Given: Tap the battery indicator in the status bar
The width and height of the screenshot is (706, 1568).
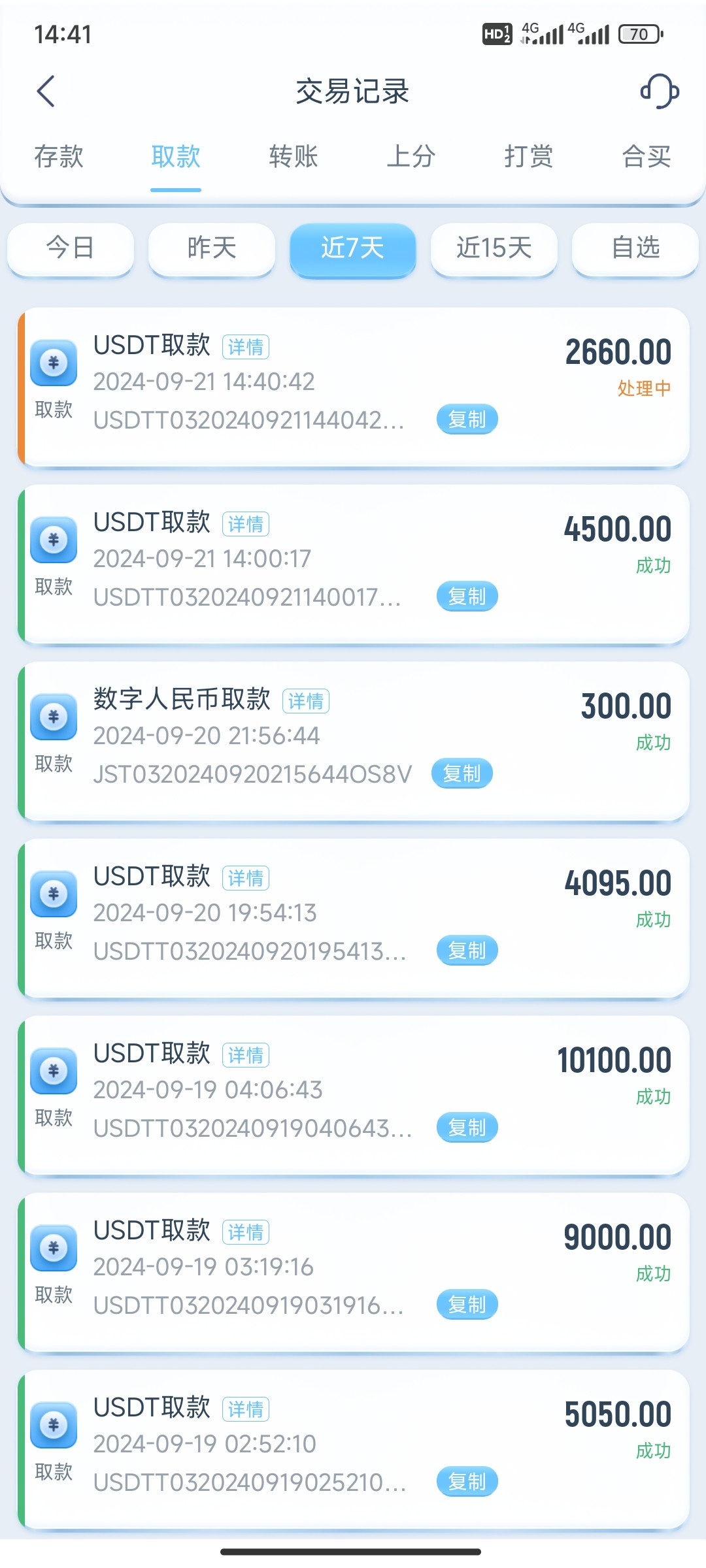Looking at the screenshot, I should 639,34.
